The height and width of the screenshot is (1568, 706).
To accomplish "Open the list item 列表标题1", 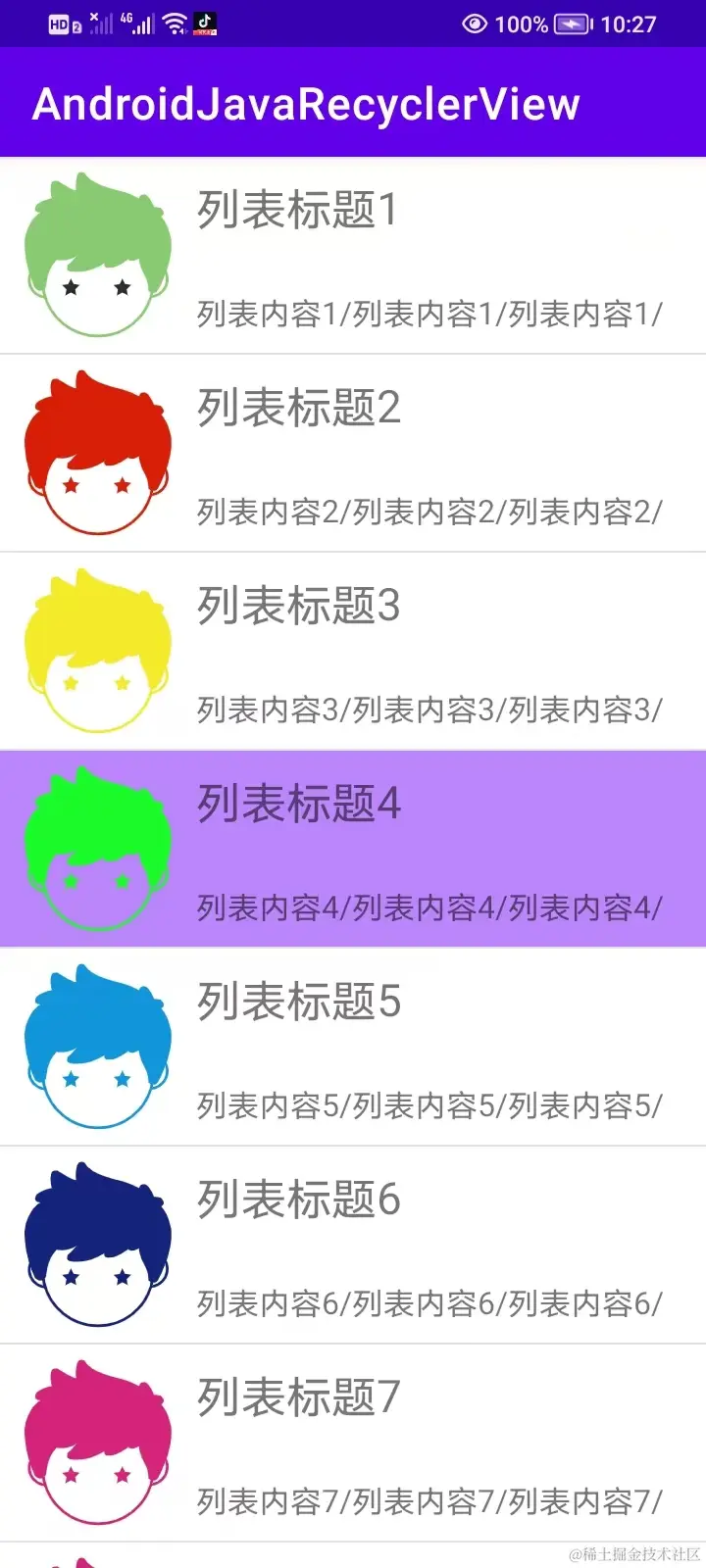I will [x=353, y=257].
